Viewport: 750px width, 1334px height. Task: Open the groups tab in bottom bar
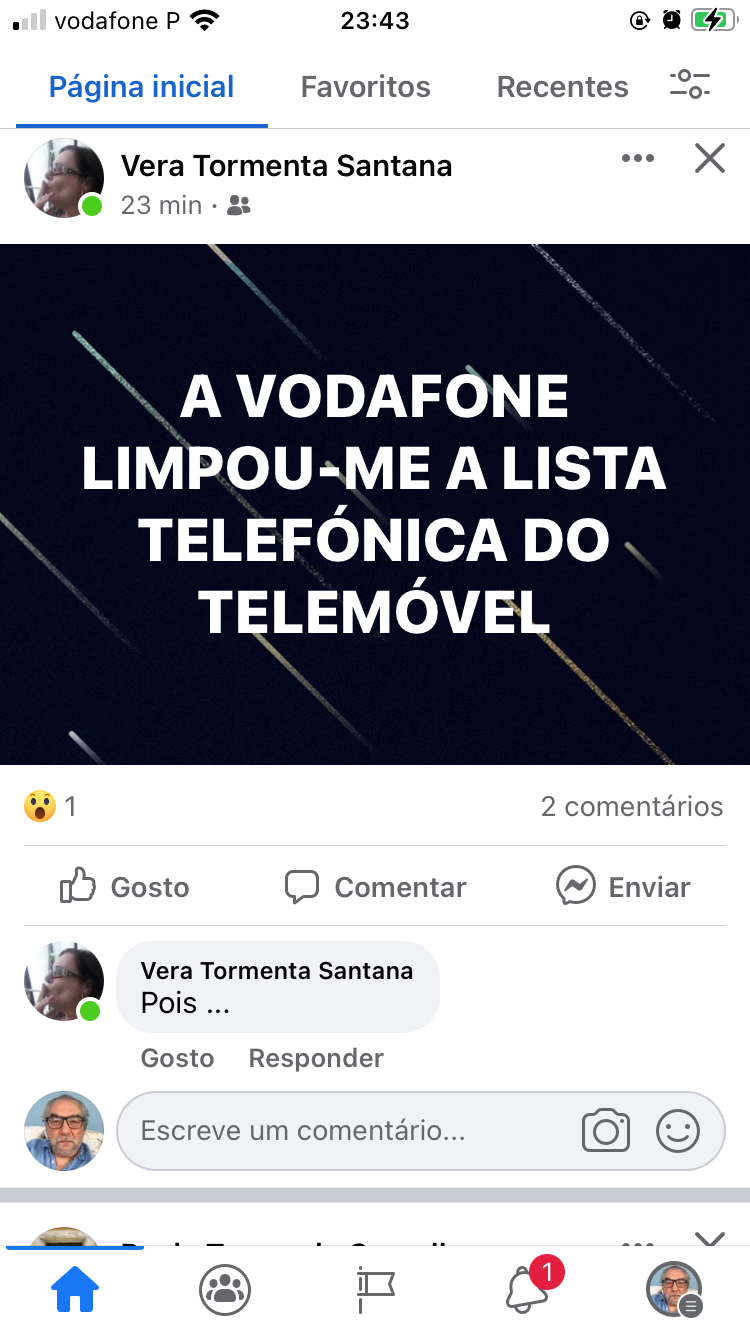tap(225, 1289)
